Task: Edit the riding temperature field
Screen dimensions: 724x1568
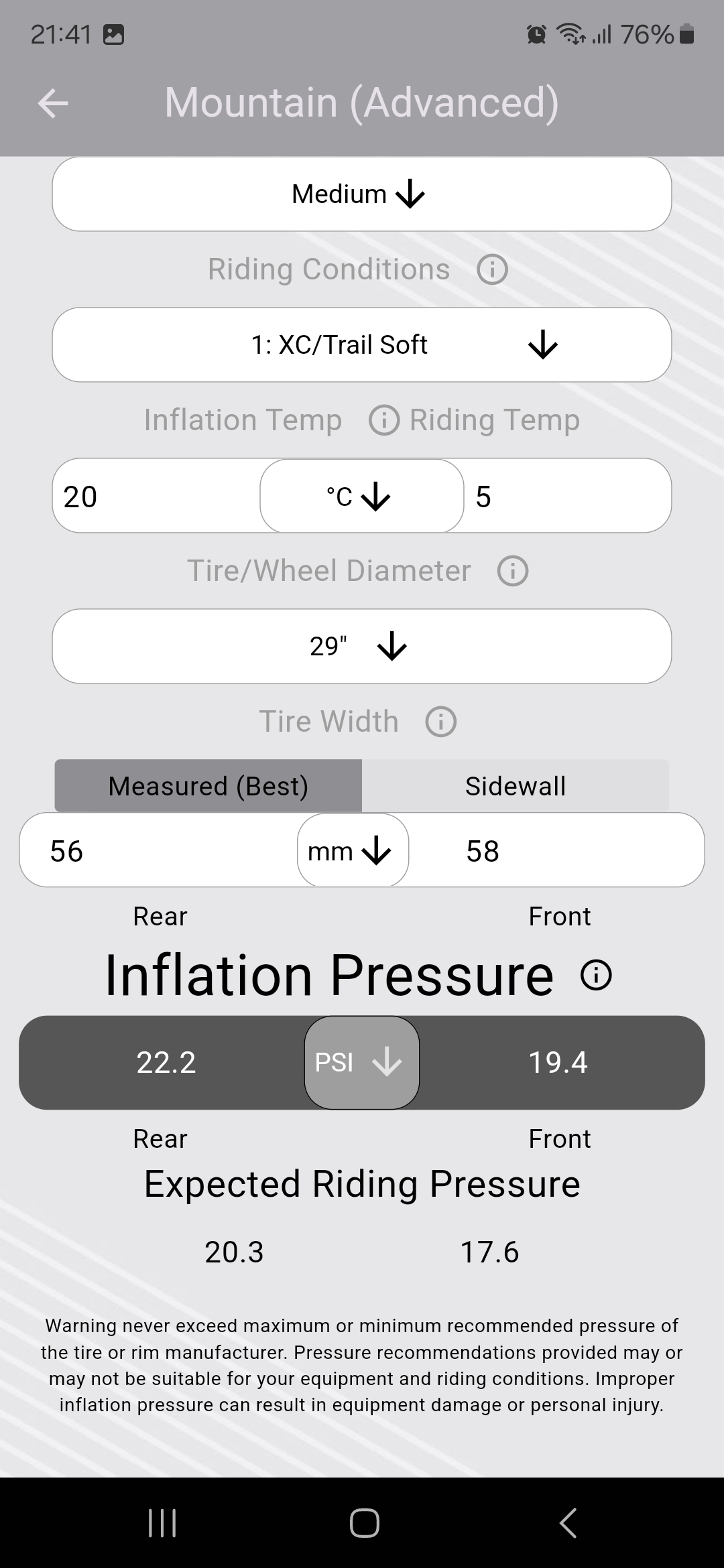Action: [566, 497]
